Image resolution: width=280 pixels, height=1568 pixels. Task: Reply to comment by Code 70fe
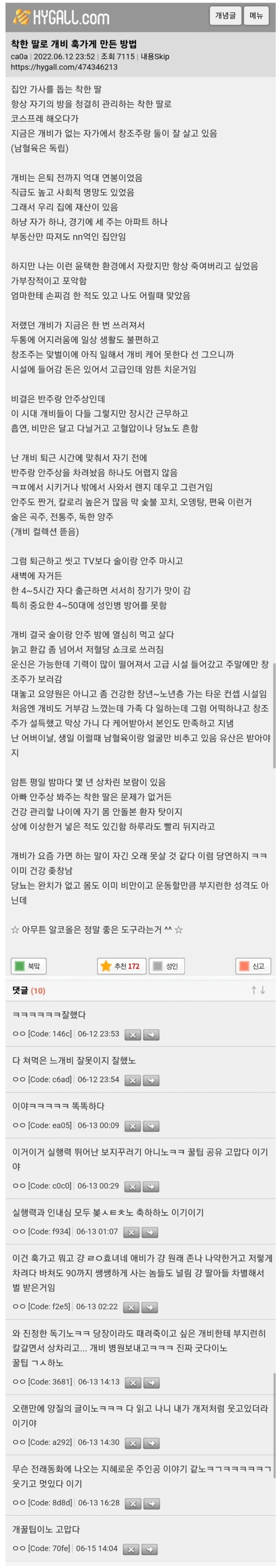pyautogui.click(x=149, y=1549)
